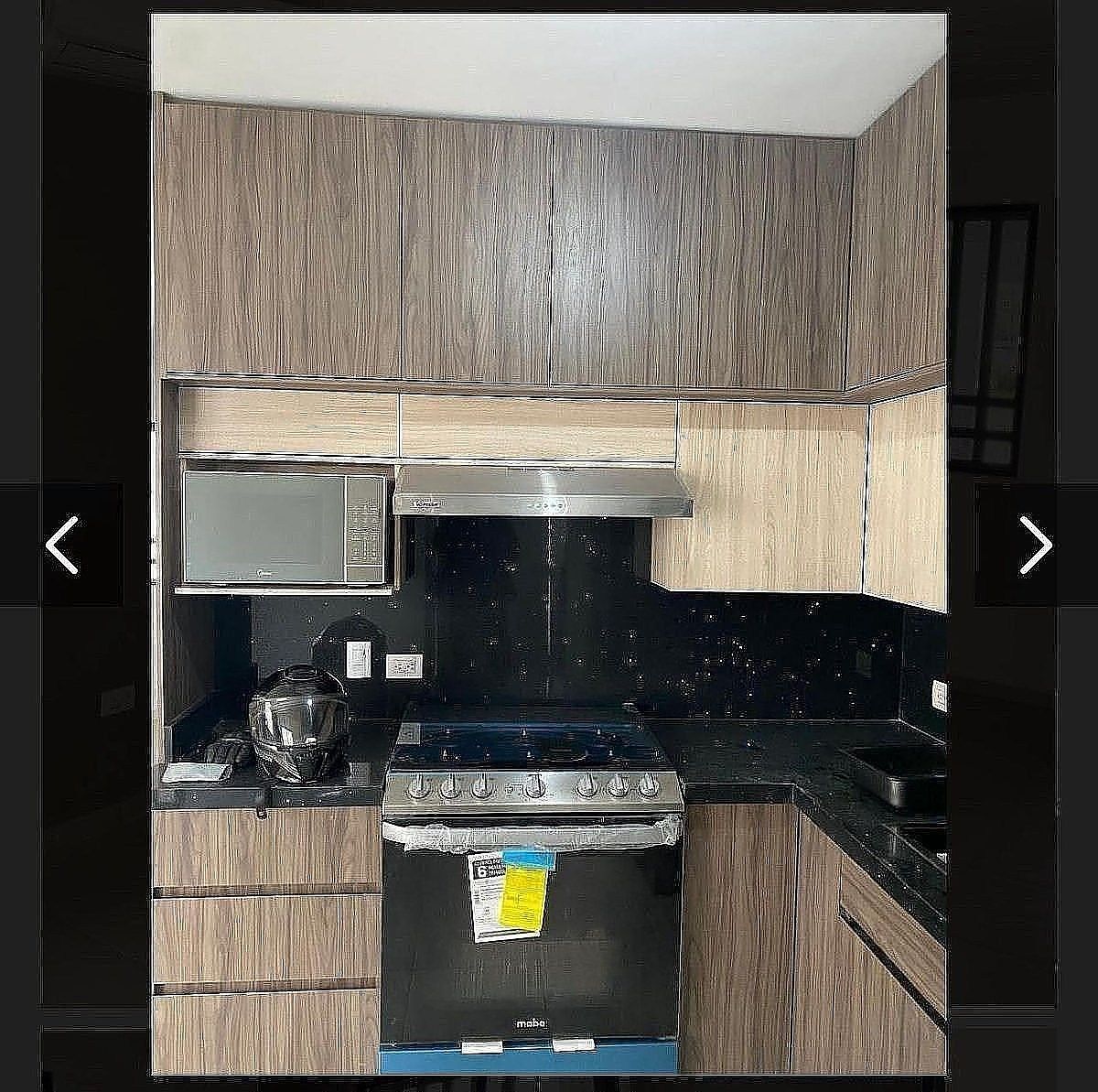Go to the previous photo
Image resolution: width=1098 pixels, height=1092 pixels.
(61, 545)
